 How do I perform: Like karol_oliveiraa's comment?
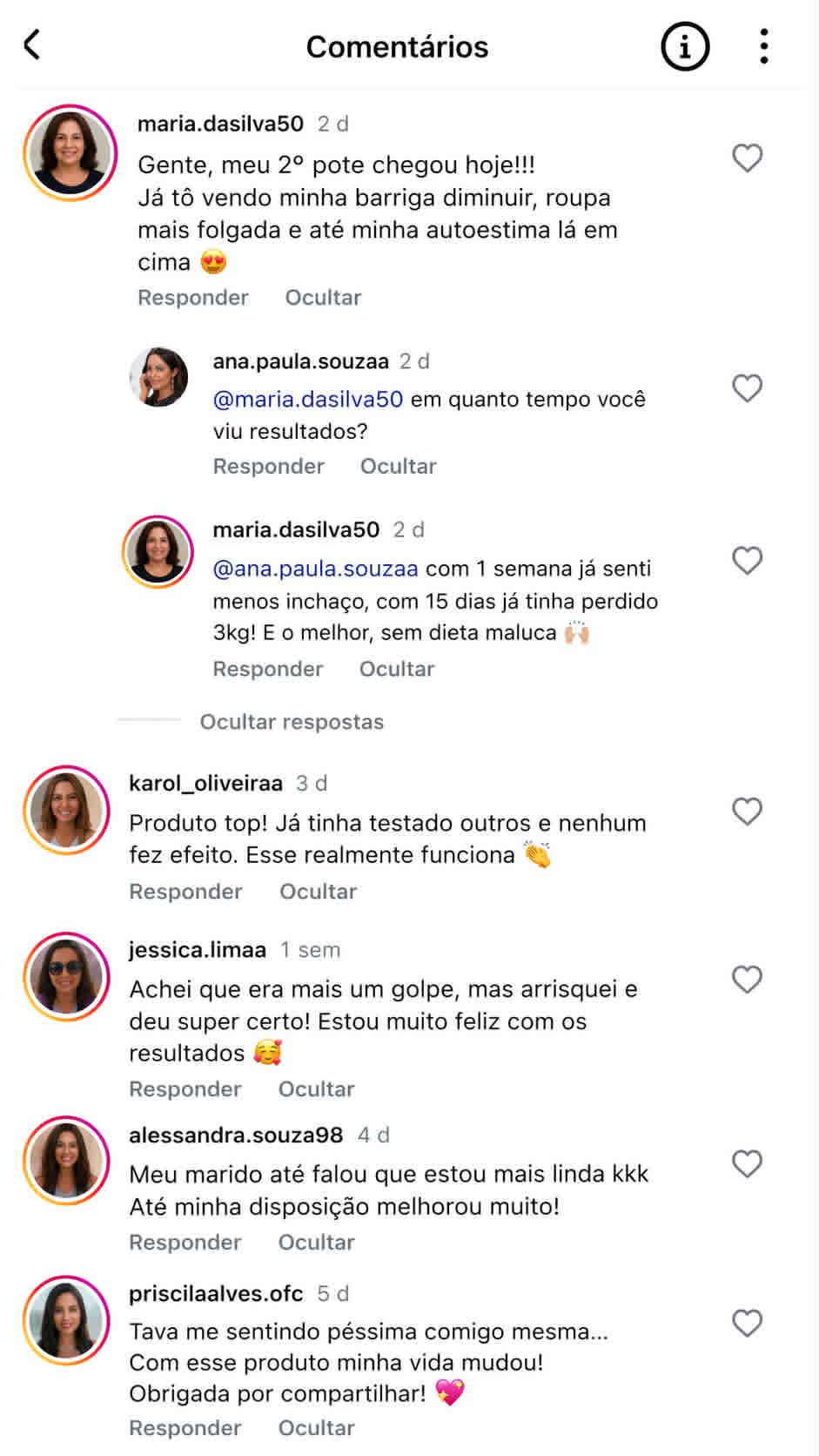point(747,812)
